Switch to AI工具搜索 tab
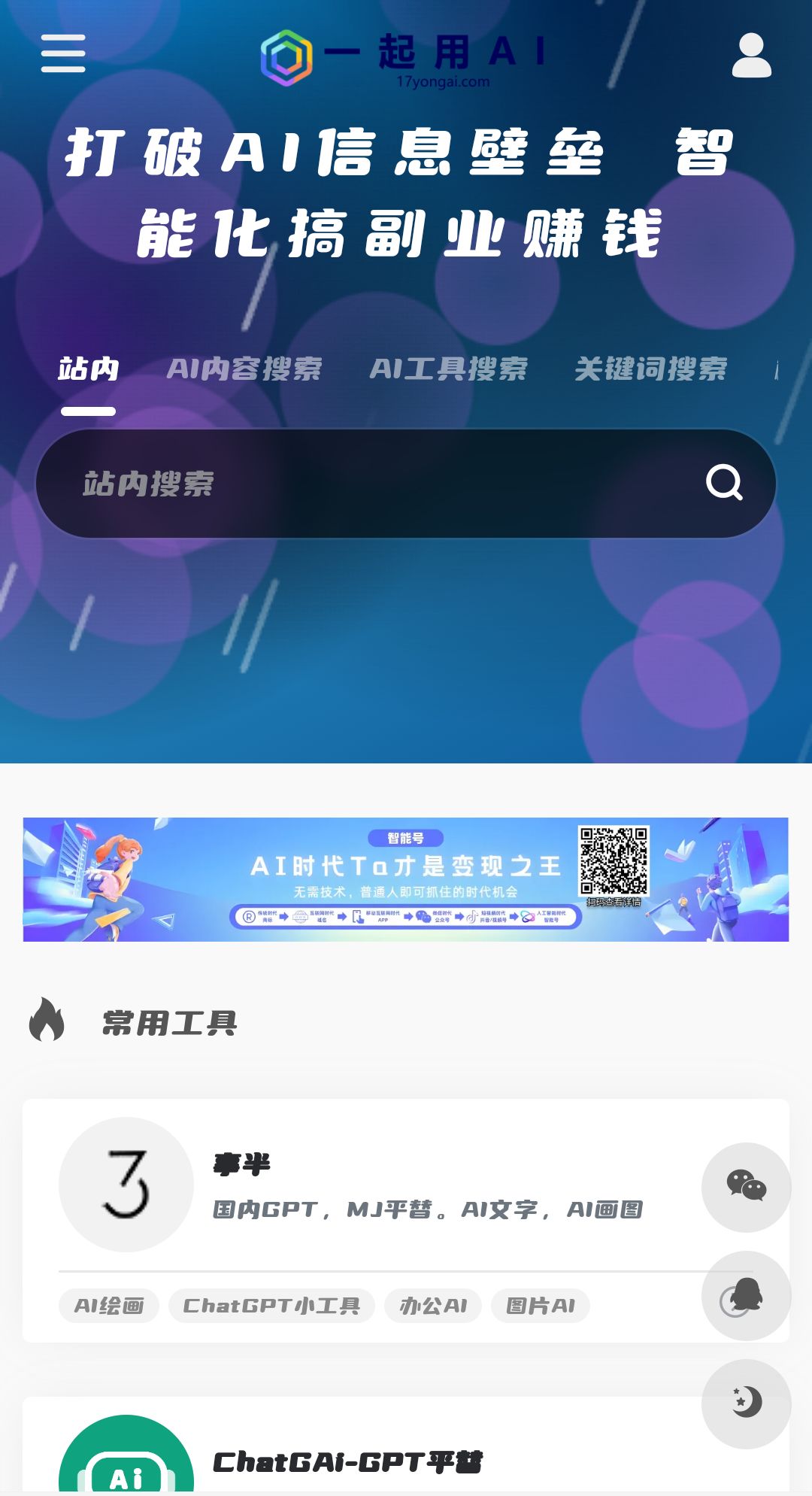 pos(448,369)
